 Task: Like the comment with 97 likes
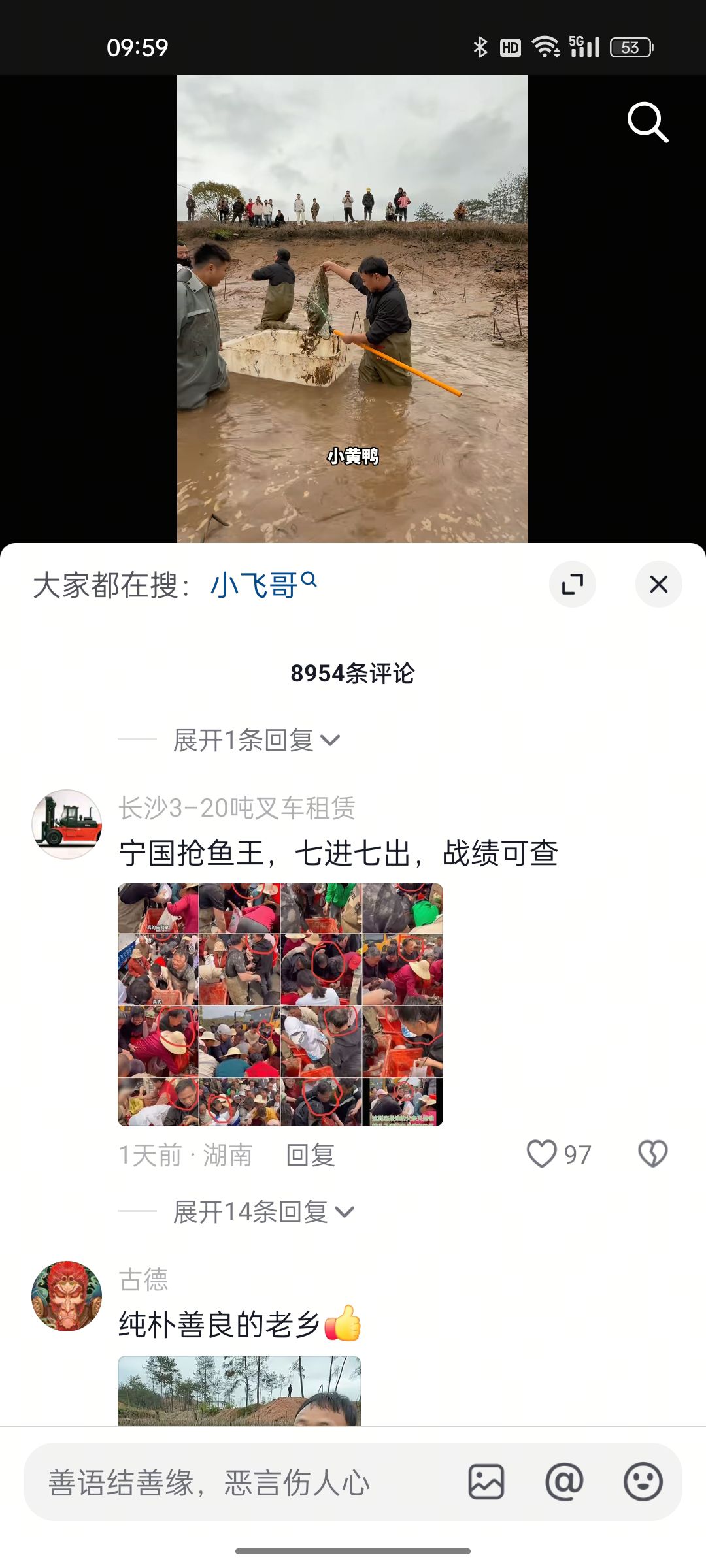tap(542, 1154)
